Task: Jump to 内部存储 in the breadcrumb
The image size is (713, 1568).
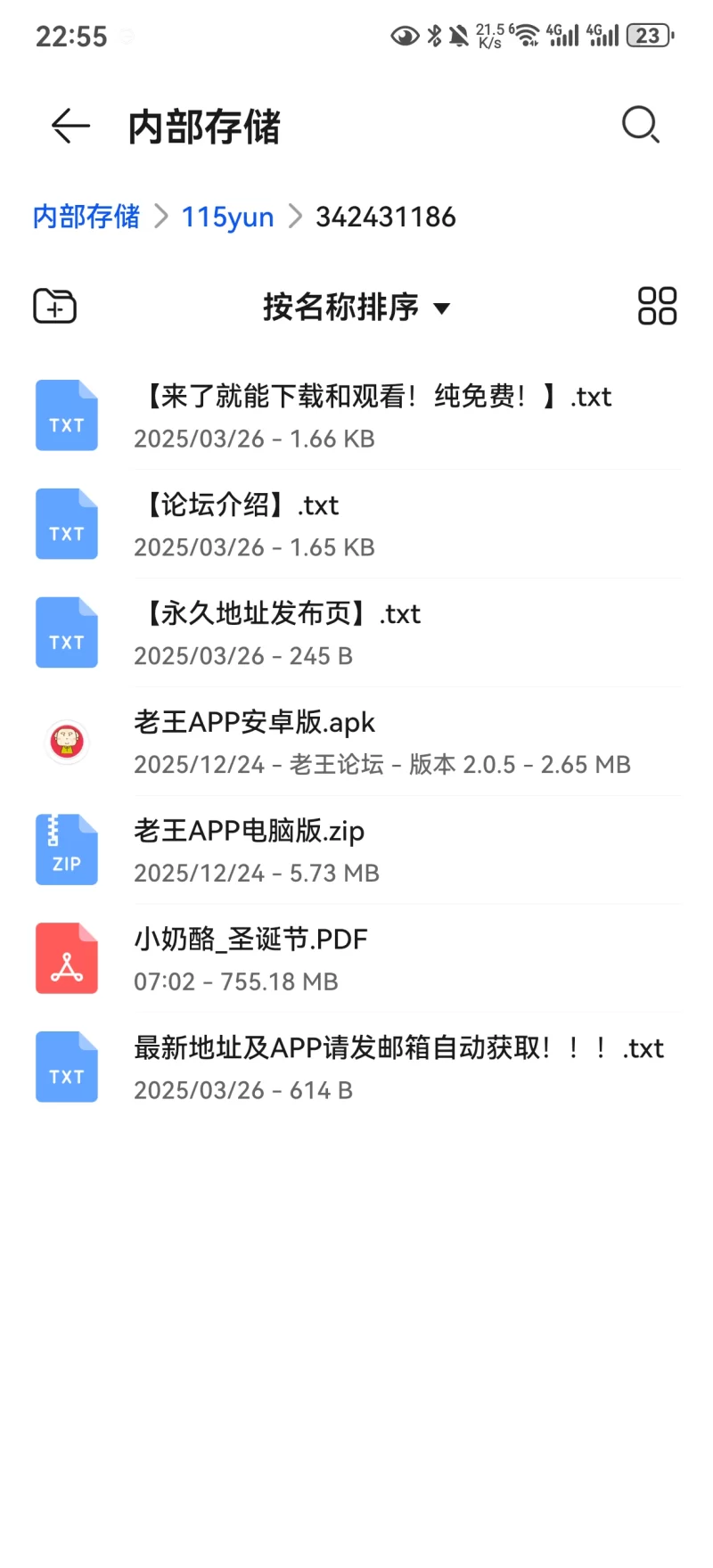Action: [86, 217]
